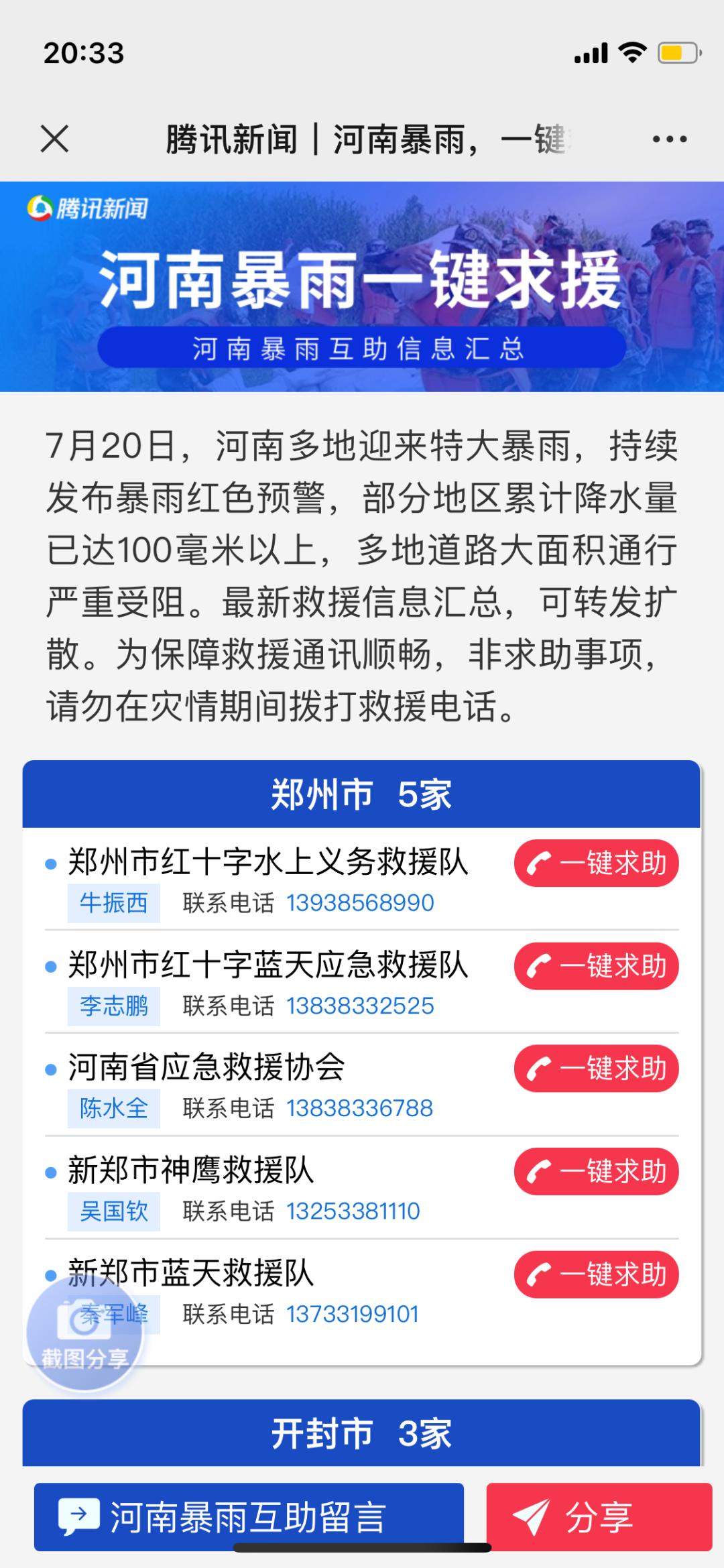Viewport: 724px width, 1568px height.
Task: Tap 一键求助 for 郑州市红十字蓝天应急救援队
Action: point(596,966)
